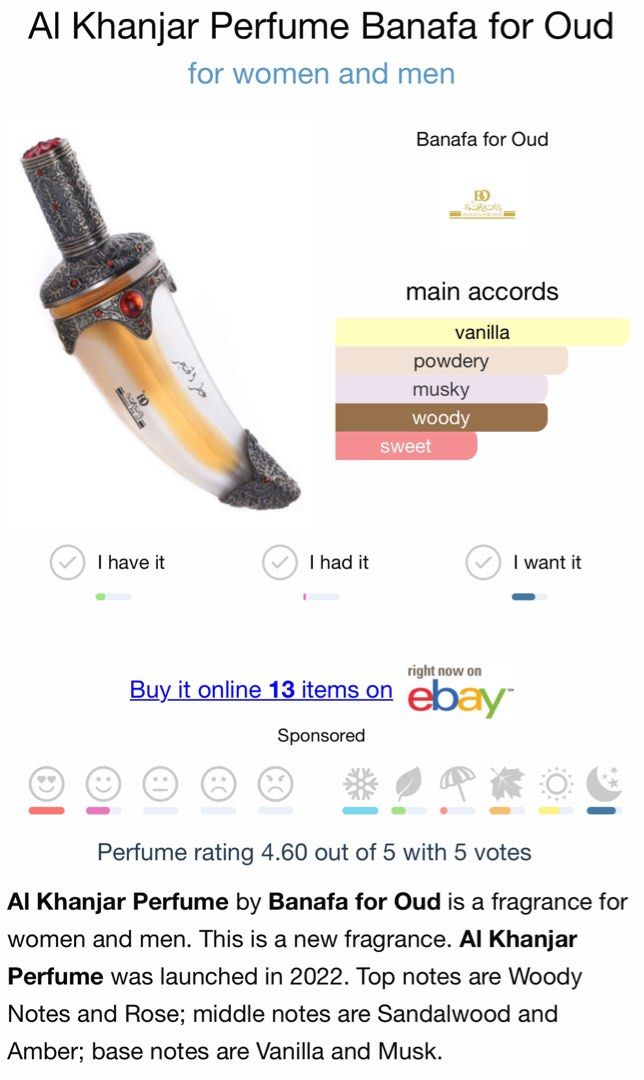Rate the perfume with the smiling face
The width and height of the screenshot is (644, 1080).
pos(103,783)
